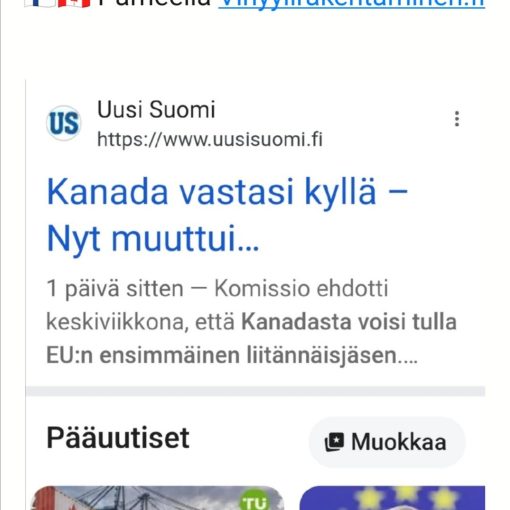The height and width of the screenshot is (510, 510).
Task: Visit the Uusi Suomi site source
Action: (x=184, y=123)
